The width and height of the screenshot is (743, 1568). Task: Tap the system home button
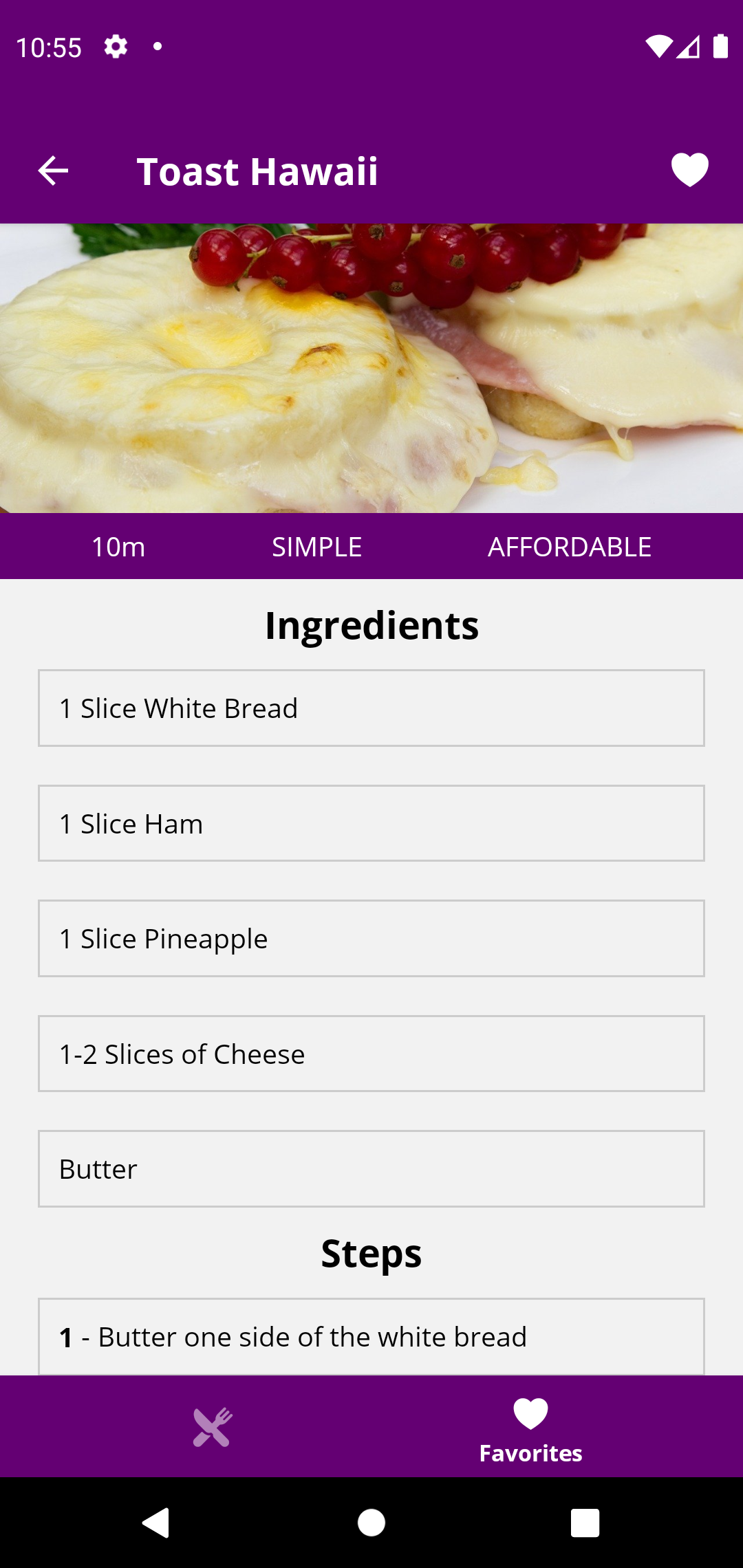click(x=371, y=1523)
